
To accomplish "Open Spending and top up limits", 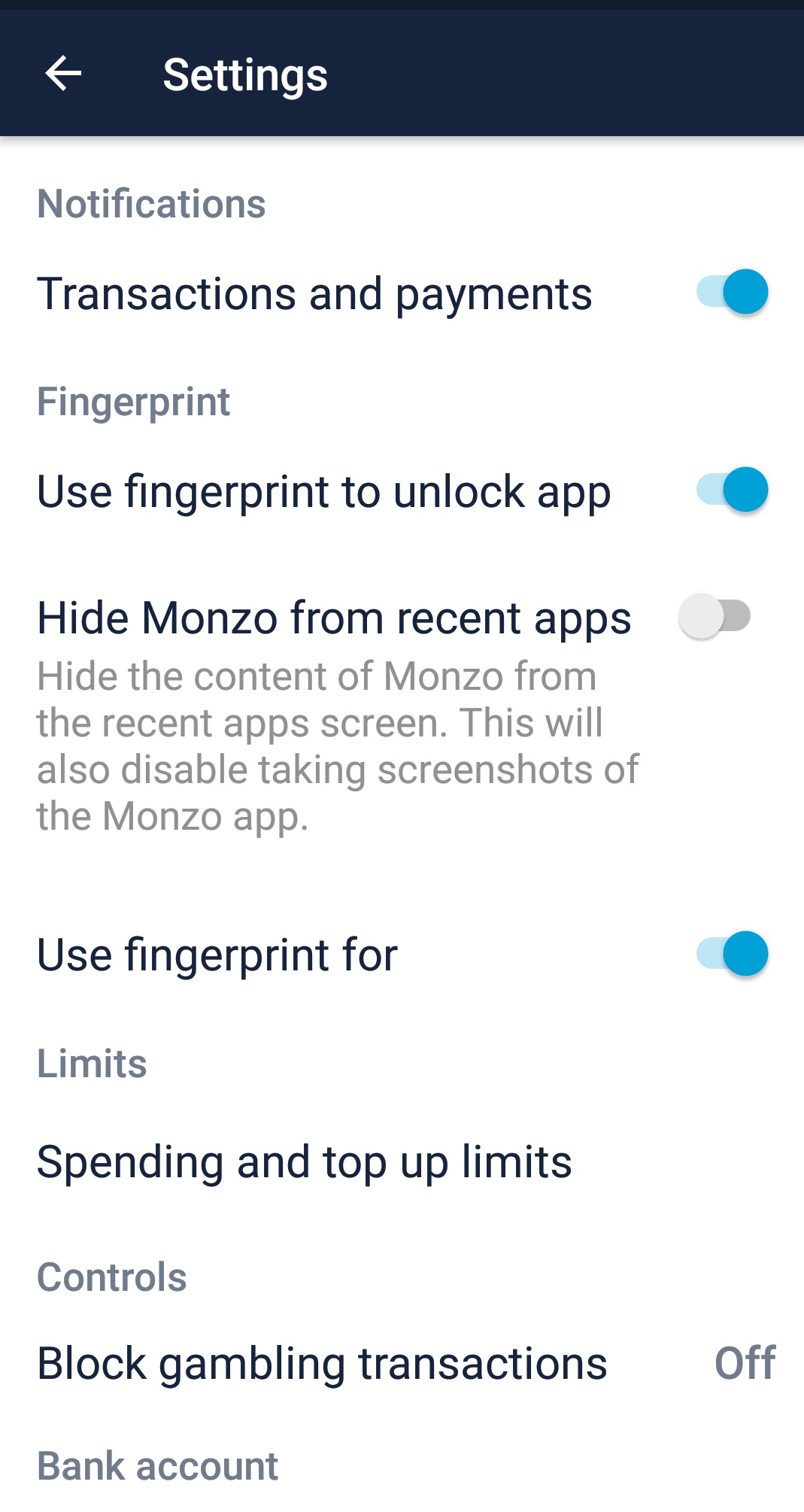I will 304,1161.
